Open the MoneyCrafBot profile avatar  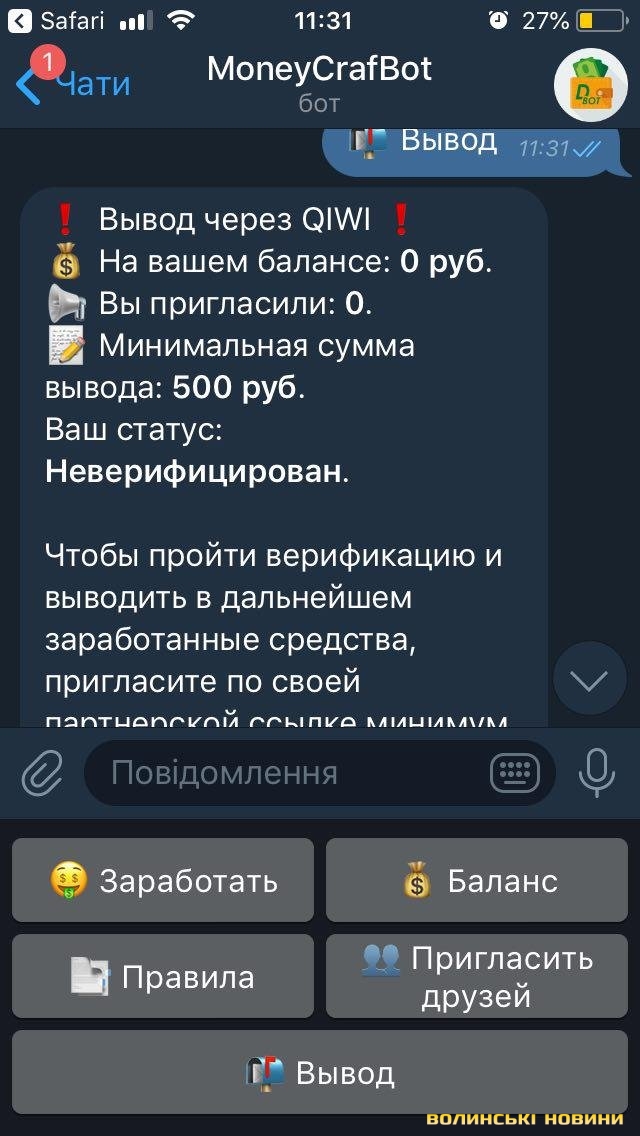coord(591,84)
